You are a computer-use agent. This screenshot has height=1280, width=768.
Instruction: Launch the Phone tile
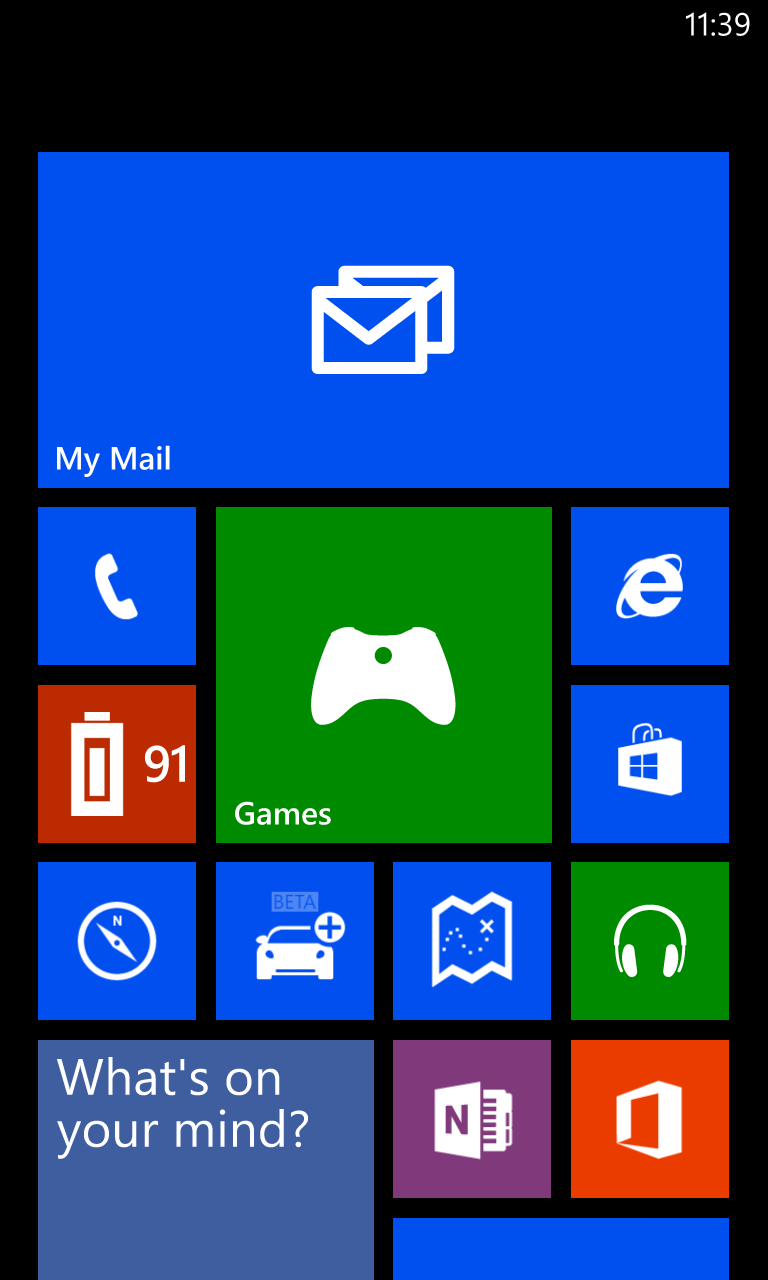[117, 586]
